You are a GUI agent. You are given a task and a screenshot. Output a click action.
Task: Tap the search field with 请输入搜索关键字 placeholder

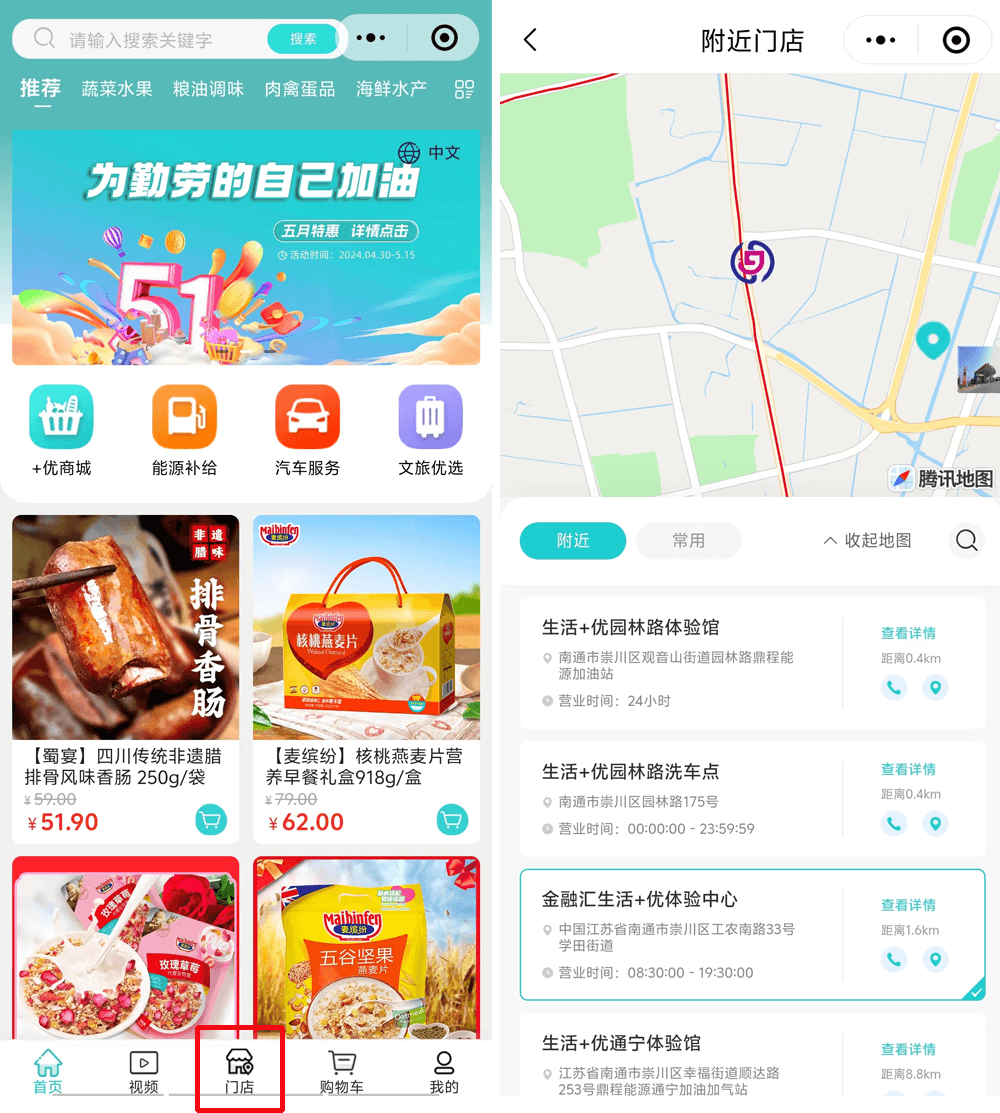tap(150, 40)
